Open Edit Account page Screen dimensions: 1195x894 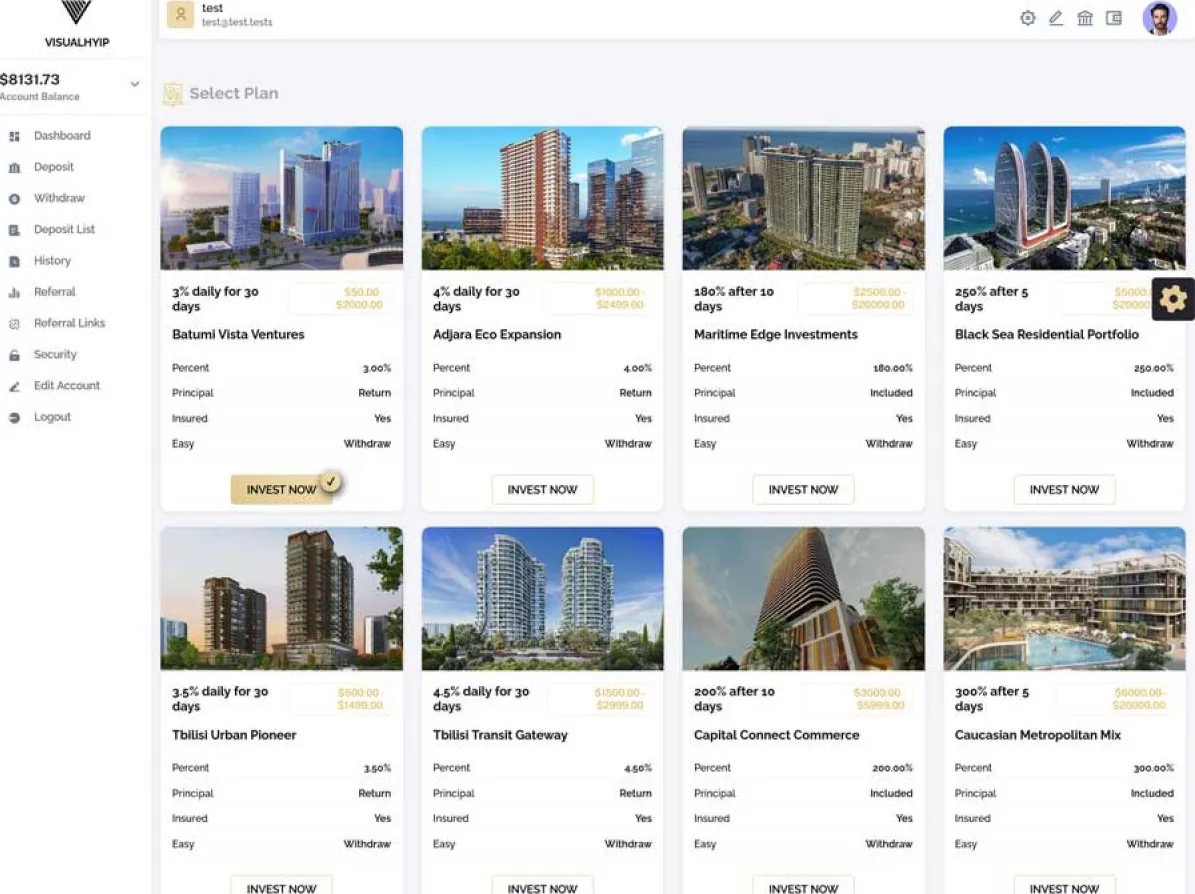point(66,386)
